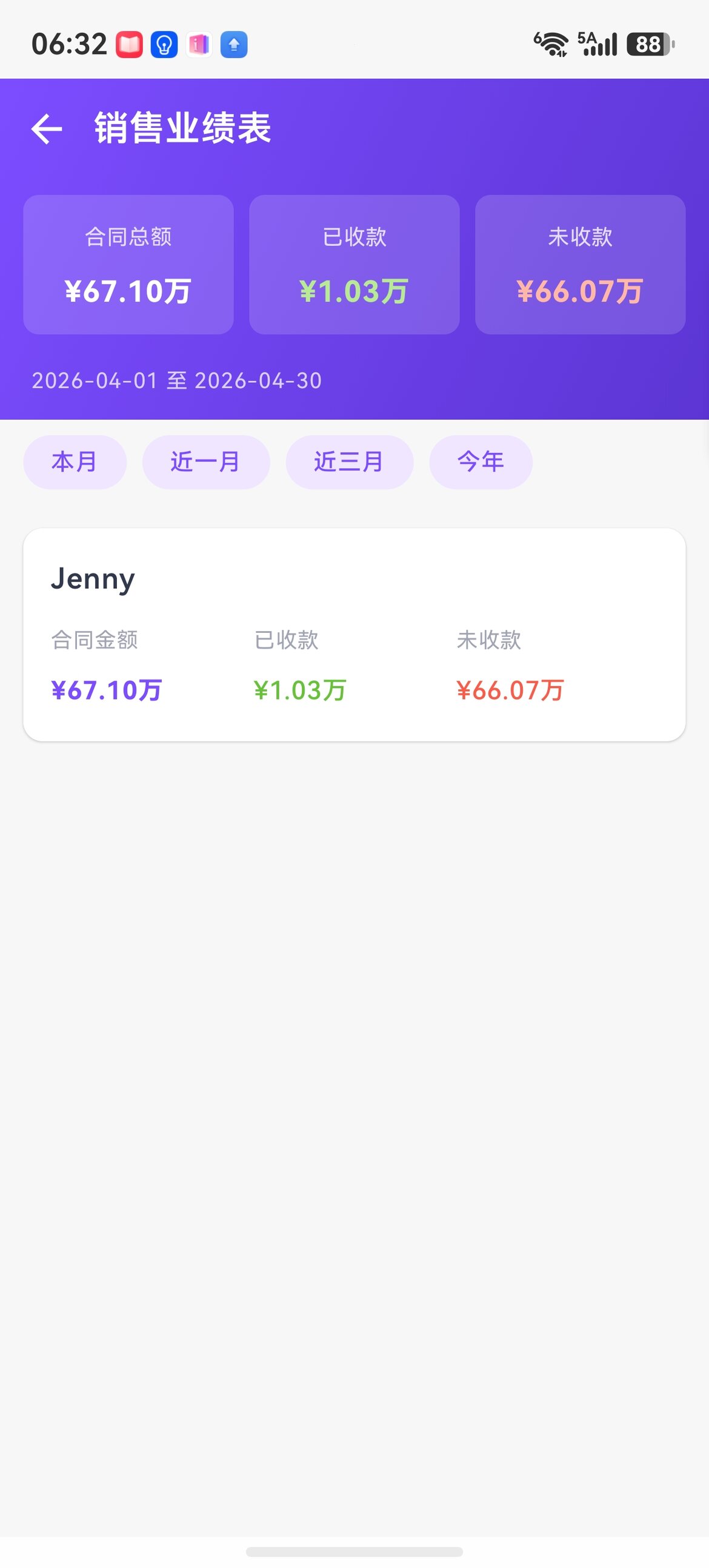This screenshot has width=709, height=1568.
Task: Tap the 已收款 summary card
Action: point(353,264)
